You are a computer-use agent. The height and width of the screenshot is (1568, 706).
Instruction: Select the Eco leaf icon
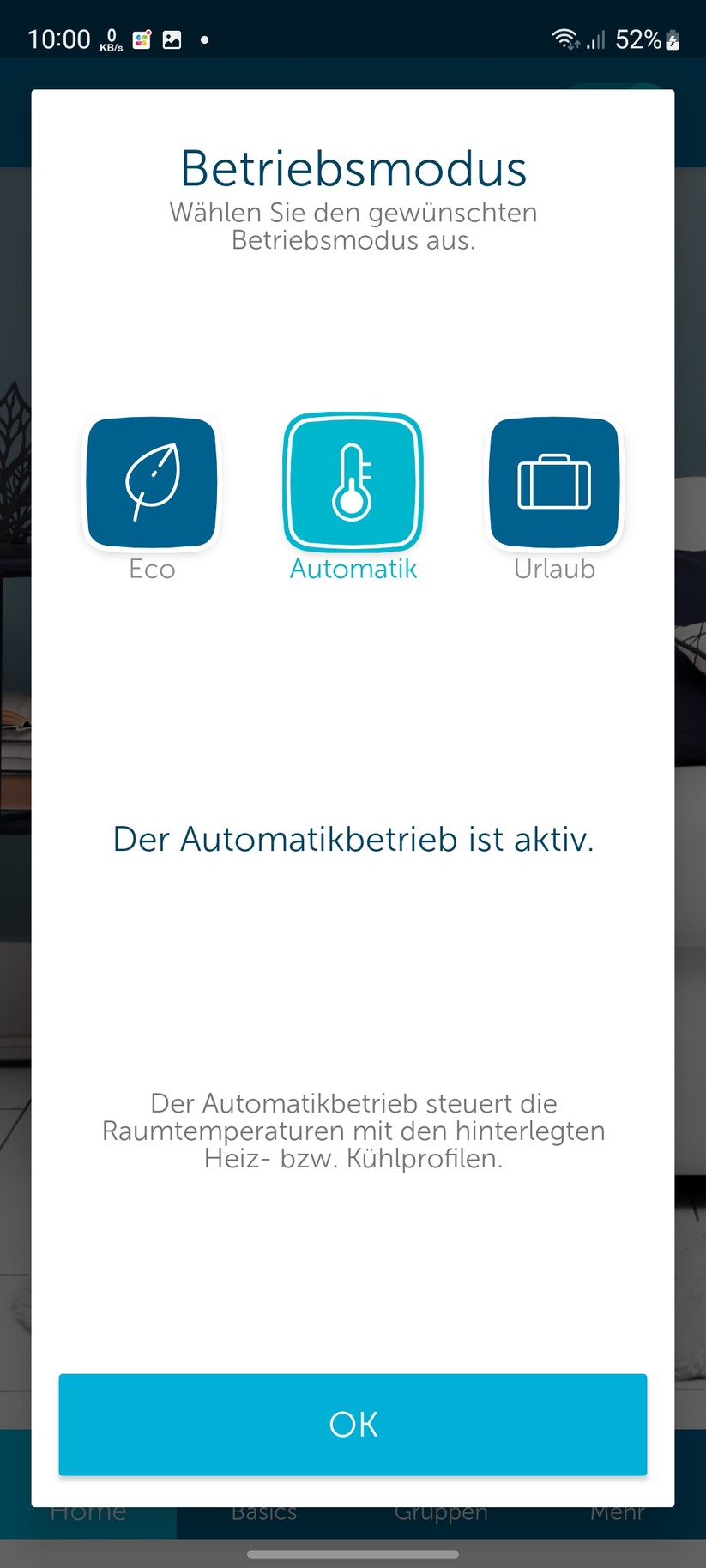pyautogui.click(x=151, y=481)
